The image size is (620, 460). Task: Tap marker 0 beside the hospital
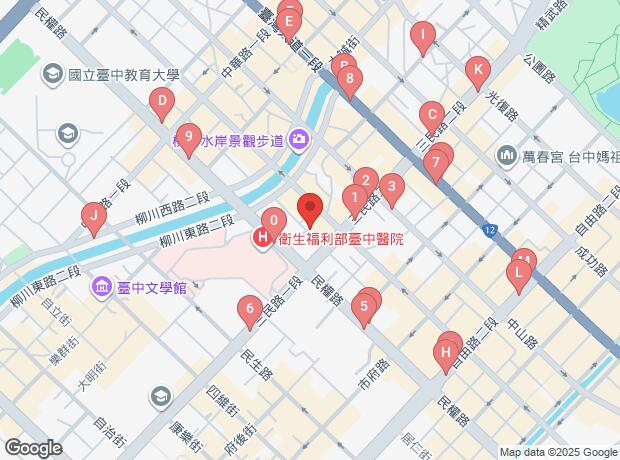[274, 225]
